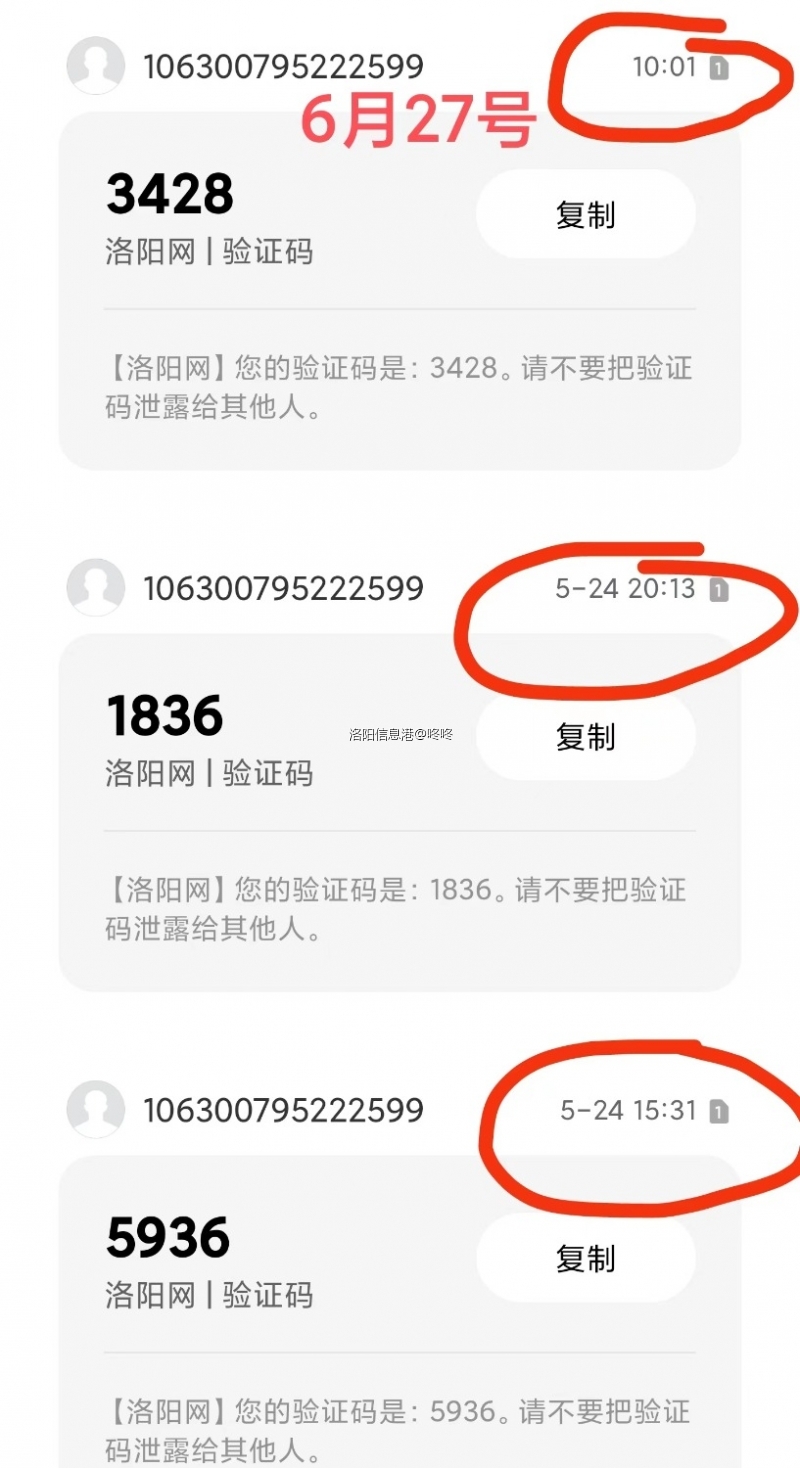Select the large code number 1836
Viewport: 800px width, 1468px height.
165,715
